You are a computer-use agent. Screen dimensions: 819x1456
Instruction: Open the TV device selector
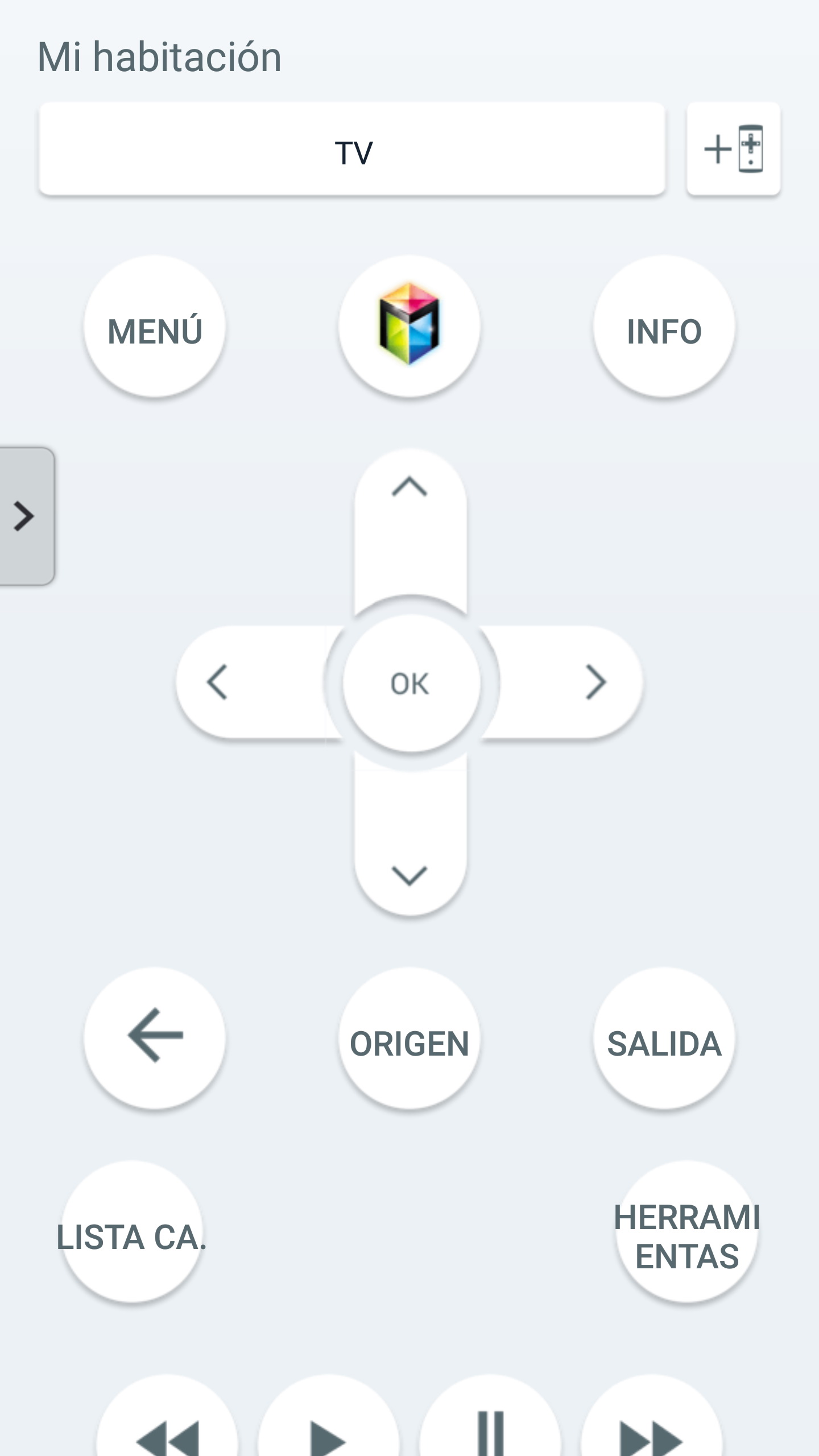[352, 150]
